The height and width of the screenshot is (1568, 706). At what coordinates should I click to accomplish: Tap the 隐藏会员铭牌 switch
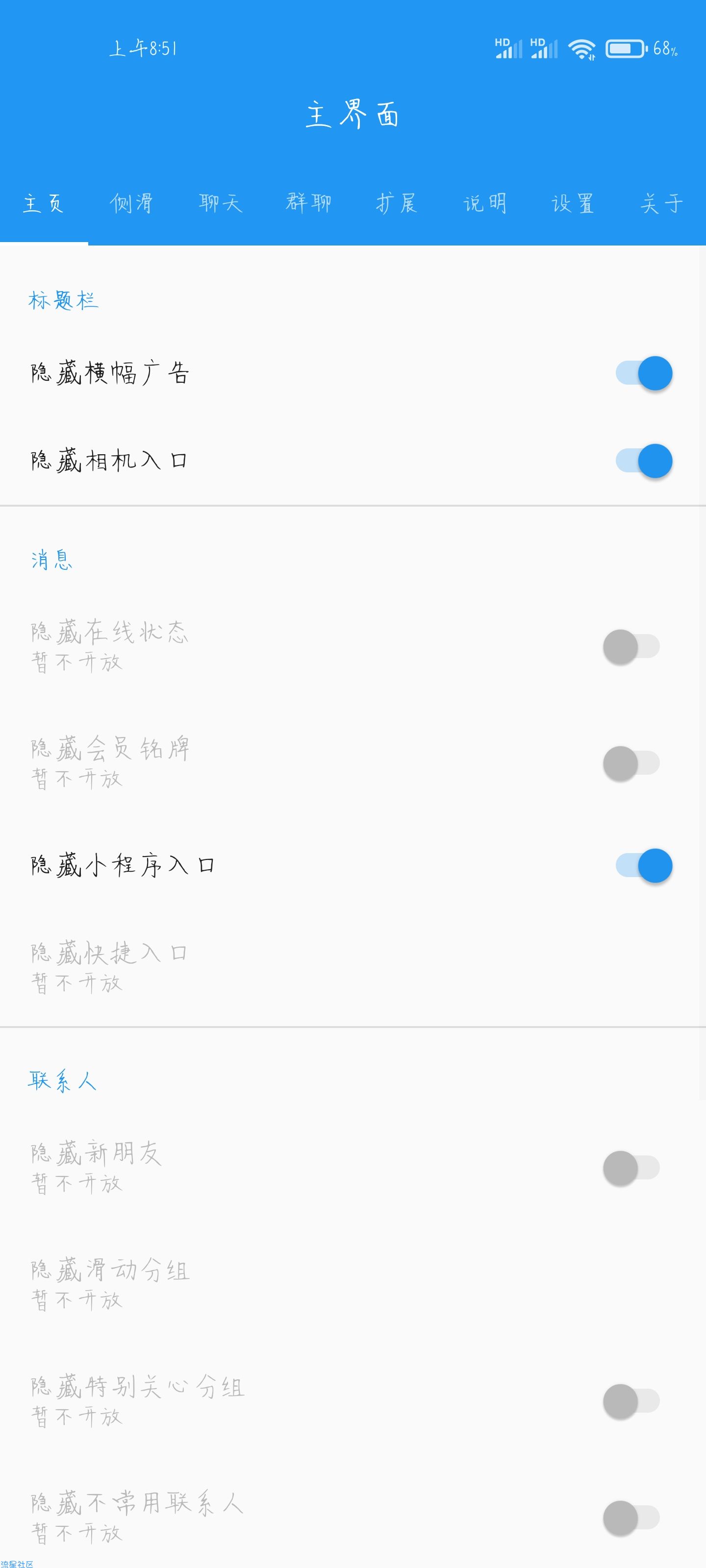[x=631, y=763]
